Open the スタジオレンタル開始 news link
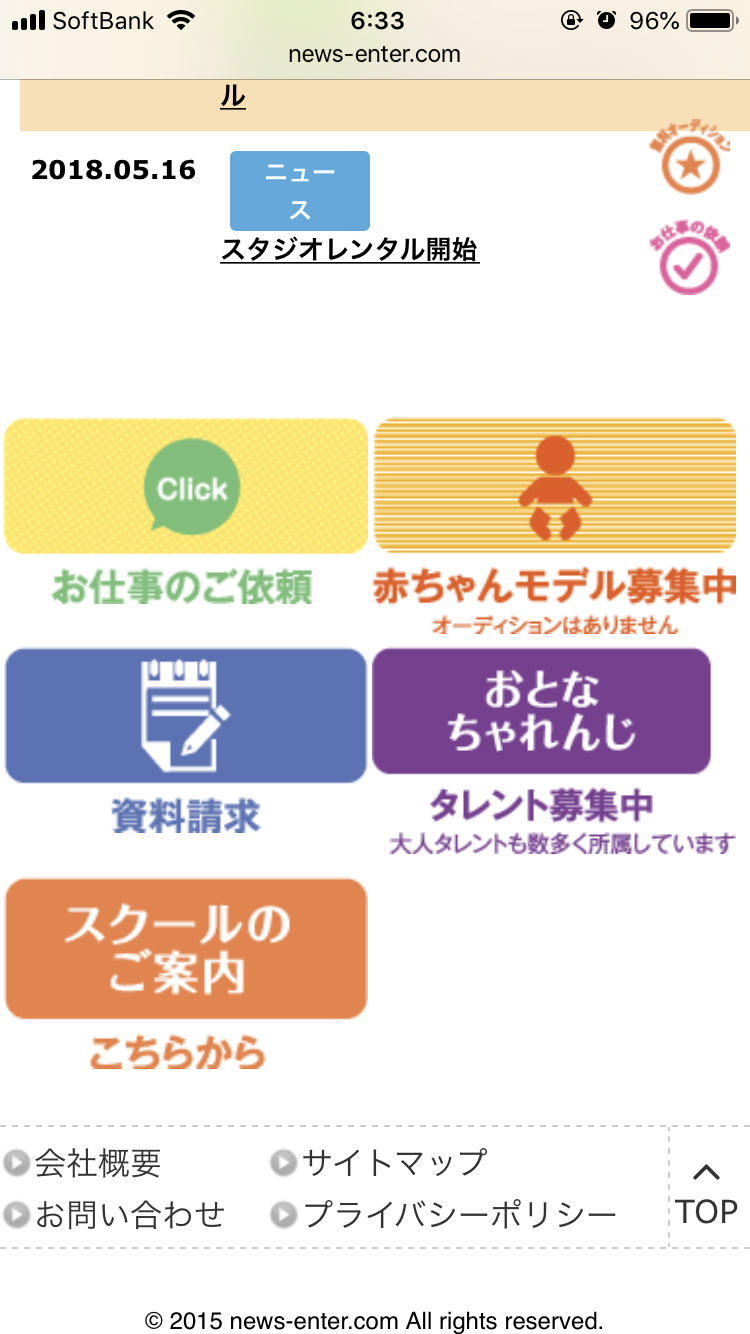Viewport: 750px width, 1334px height. pyautogui.click(x=349, y=249)
